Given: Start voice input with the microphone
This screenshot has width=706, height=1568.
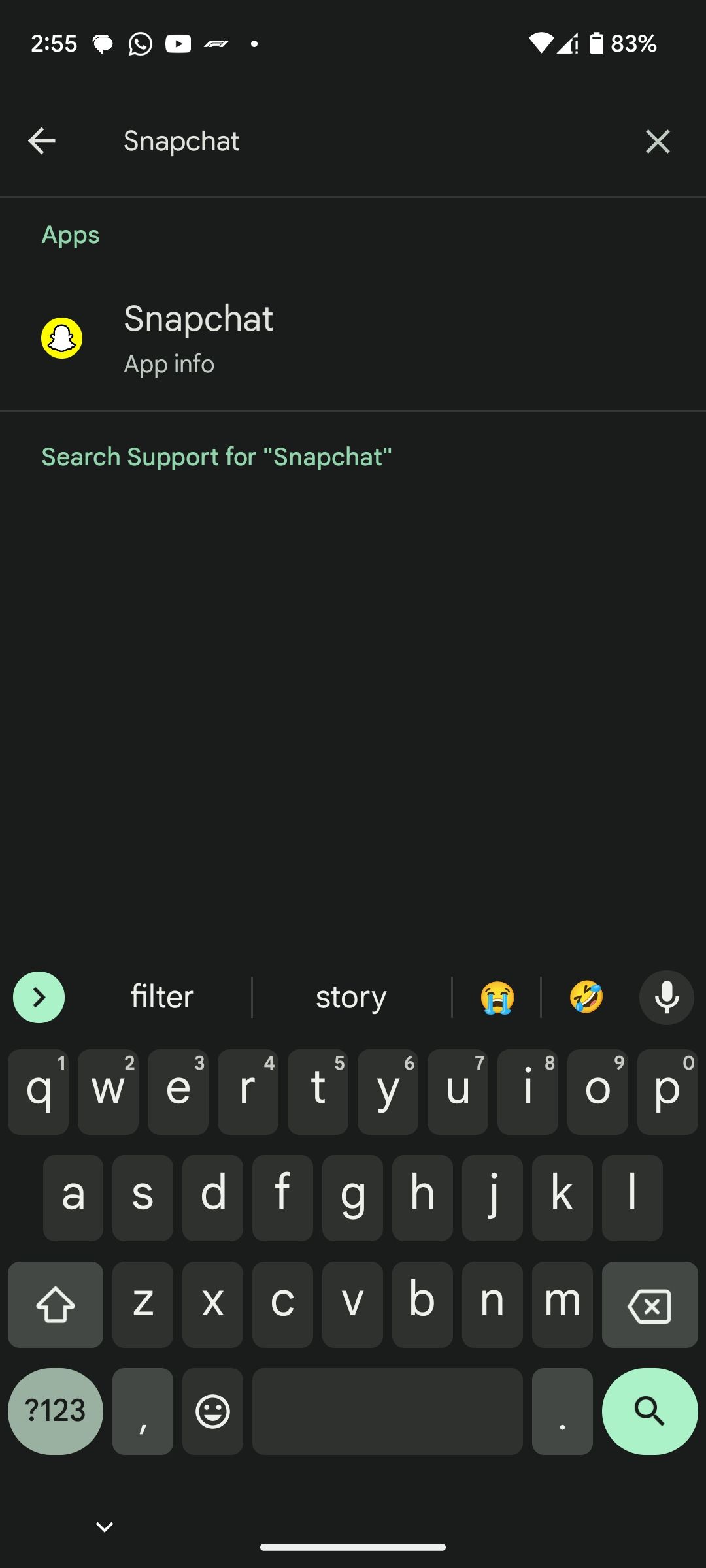Looking at the screenshot, I should [x=666, y=997].
